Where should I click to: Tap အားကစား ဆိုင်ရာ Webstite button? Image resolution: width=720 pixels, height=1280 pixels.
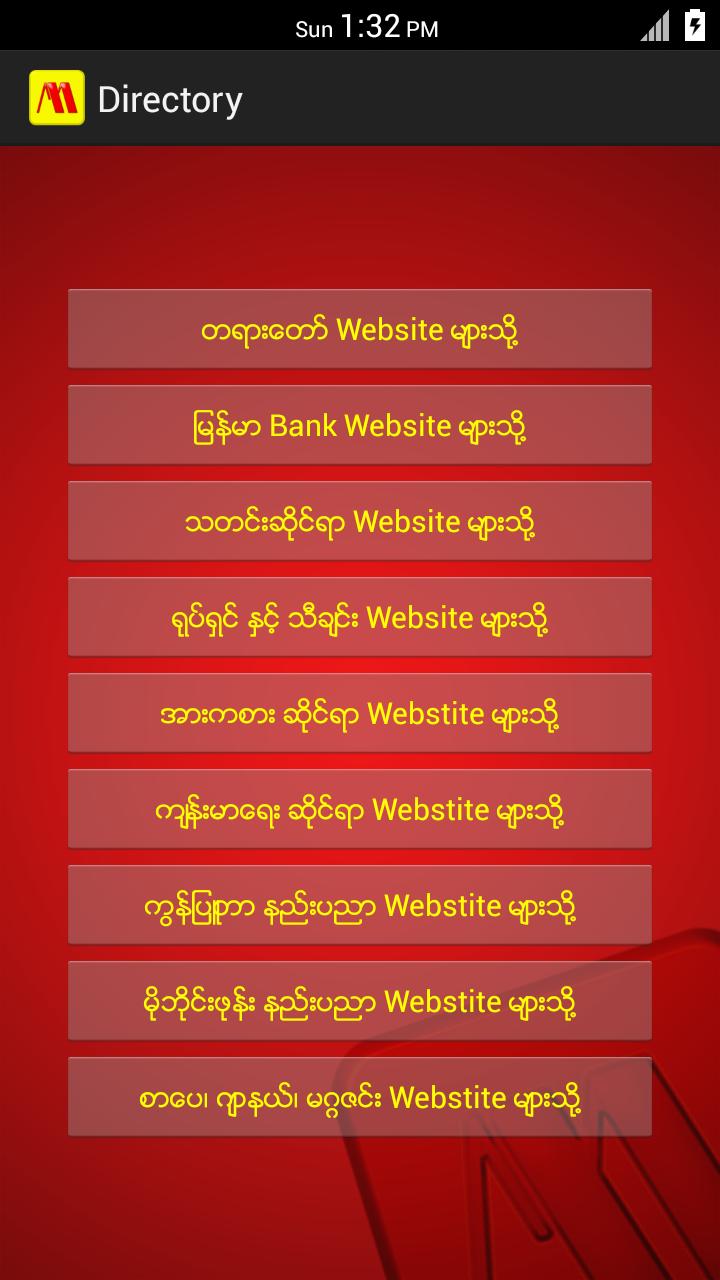click(360, 713)
